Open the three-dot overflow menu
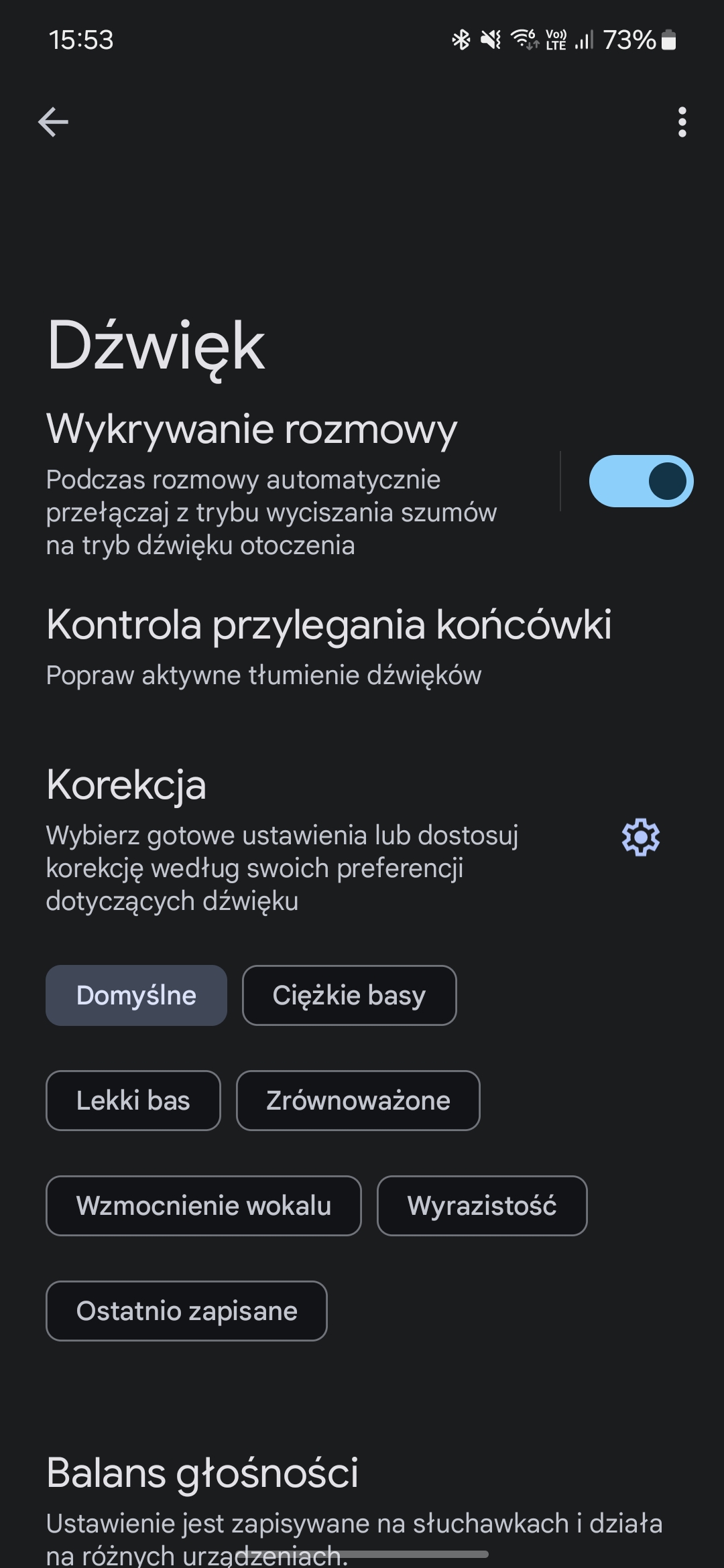The height and width of the screenshot is (1568, 724). pyautogui.click(x=682, y=122)
